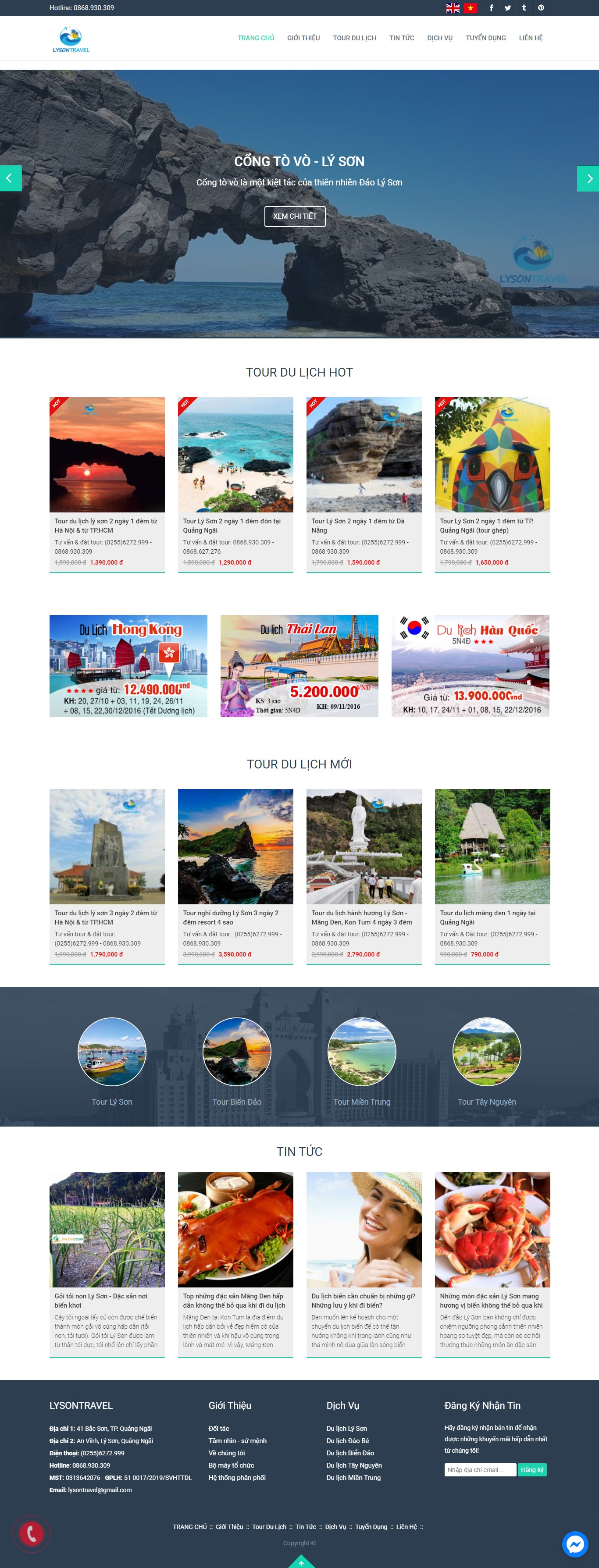The height and width of the screenshot is (1568, 599).
Task: Tap the Xem Chi Tiết button
Action: click(295, 216)
